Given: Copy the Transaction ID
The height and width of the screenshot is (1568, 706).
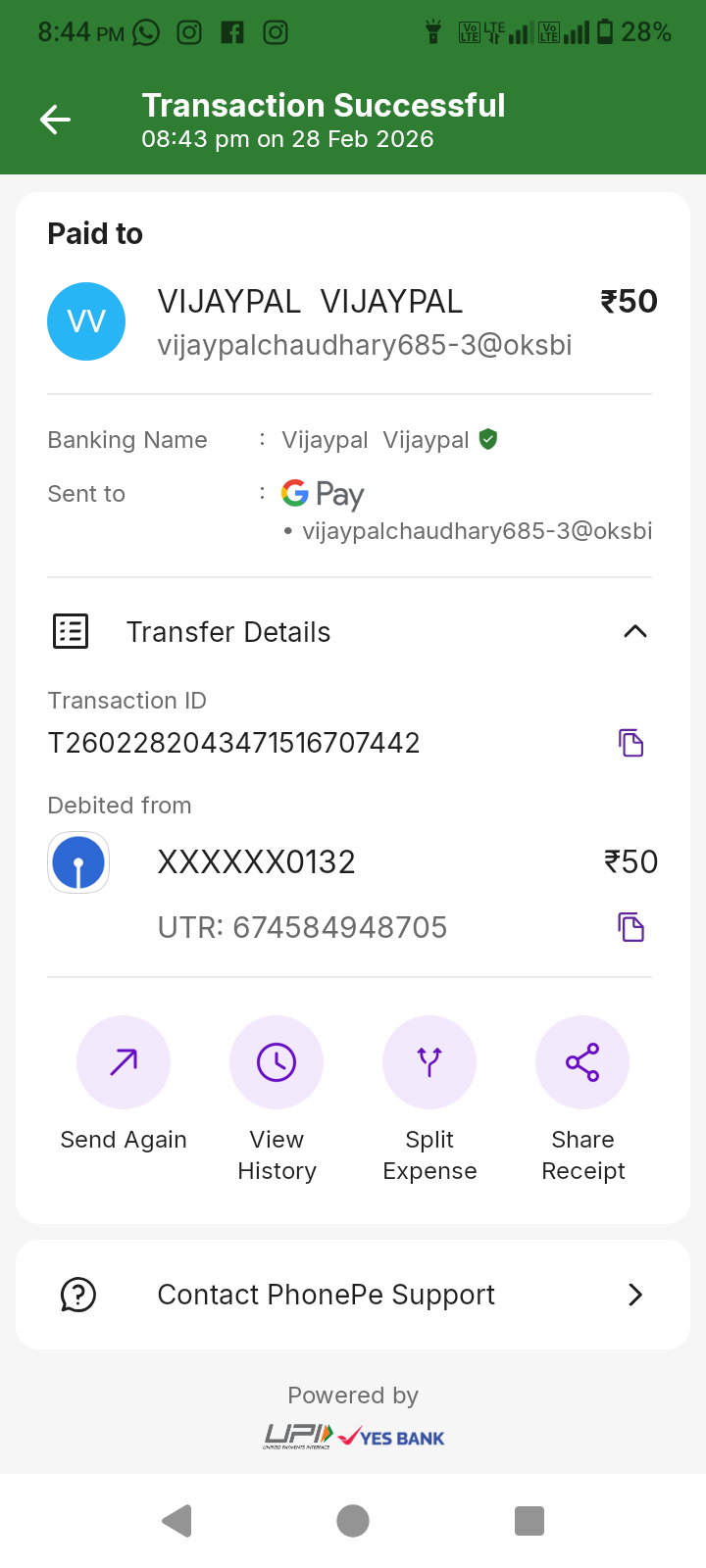Looking at the screenshot, I should 630,743.
